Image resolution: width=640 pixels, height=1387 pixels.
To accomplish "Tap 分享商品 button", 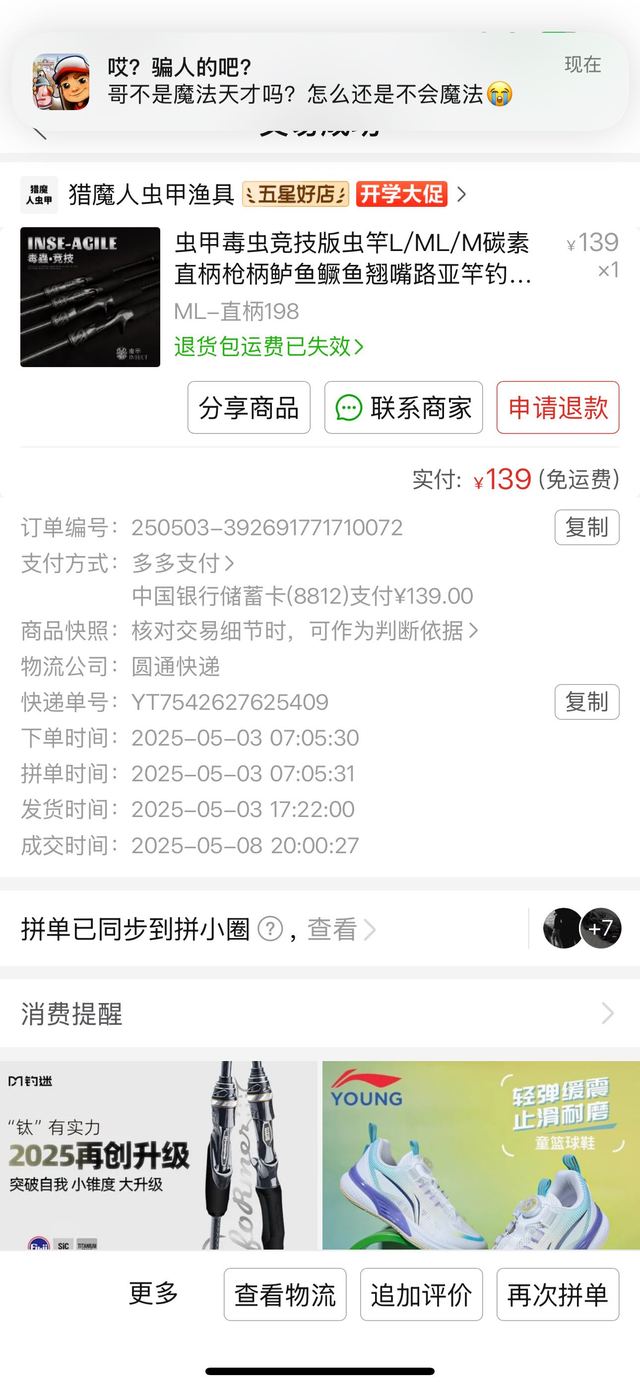I will (249, 408).
